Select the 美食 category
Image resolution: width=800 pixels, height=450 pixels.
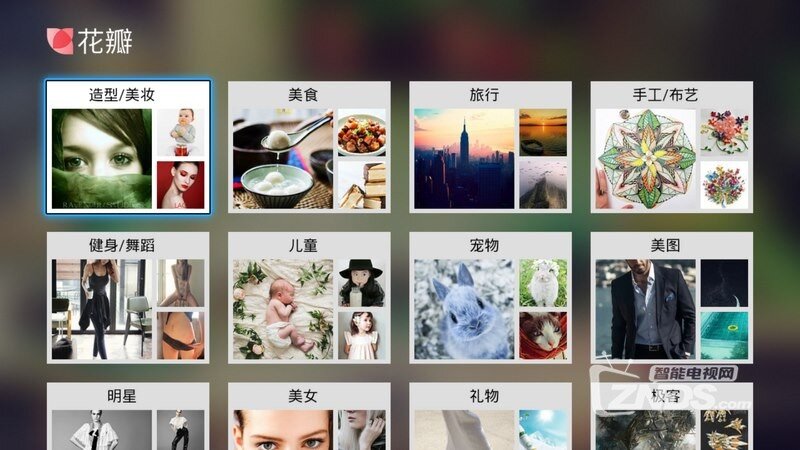coord(309,147)
